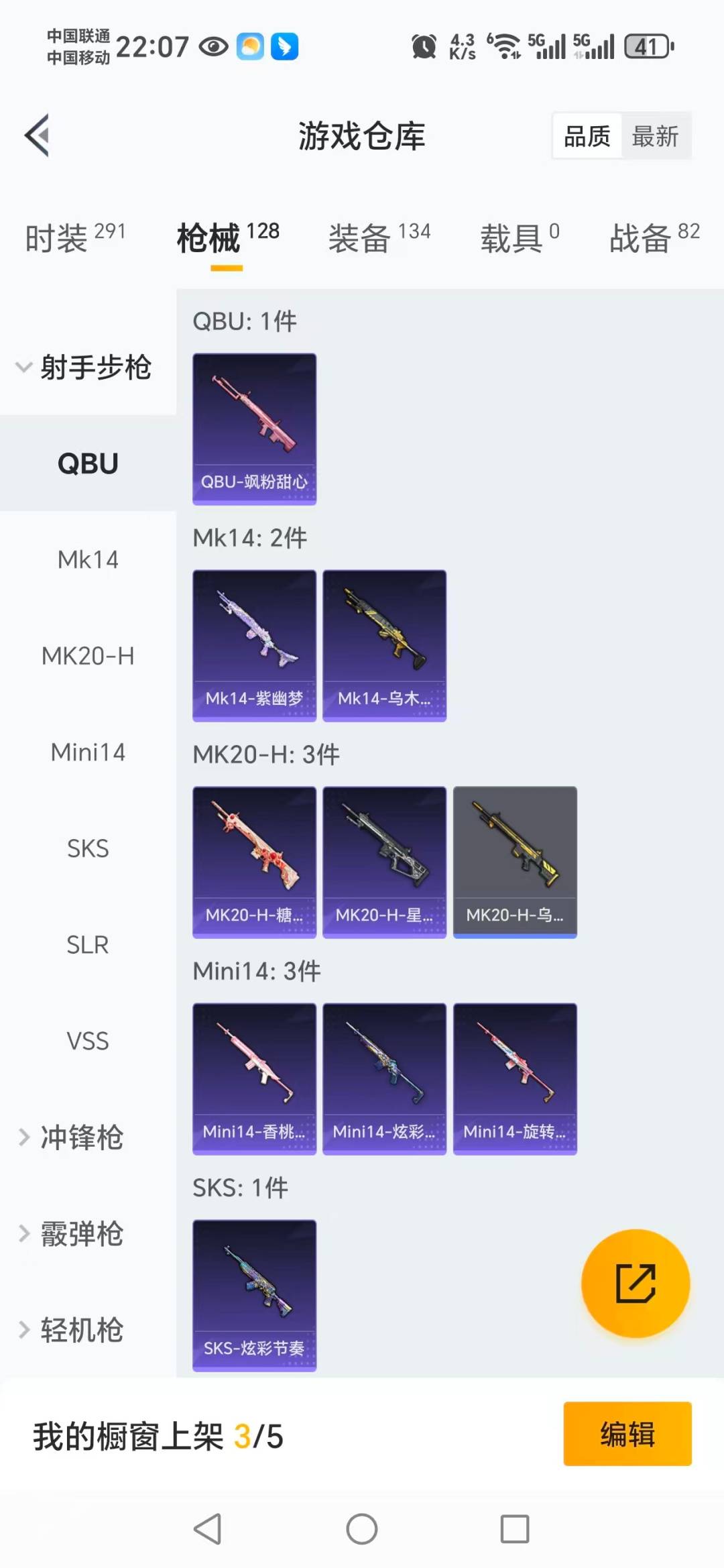Tap the orange share floating button
This screenshot has width=724, height=1568.
click(635, 1283)
